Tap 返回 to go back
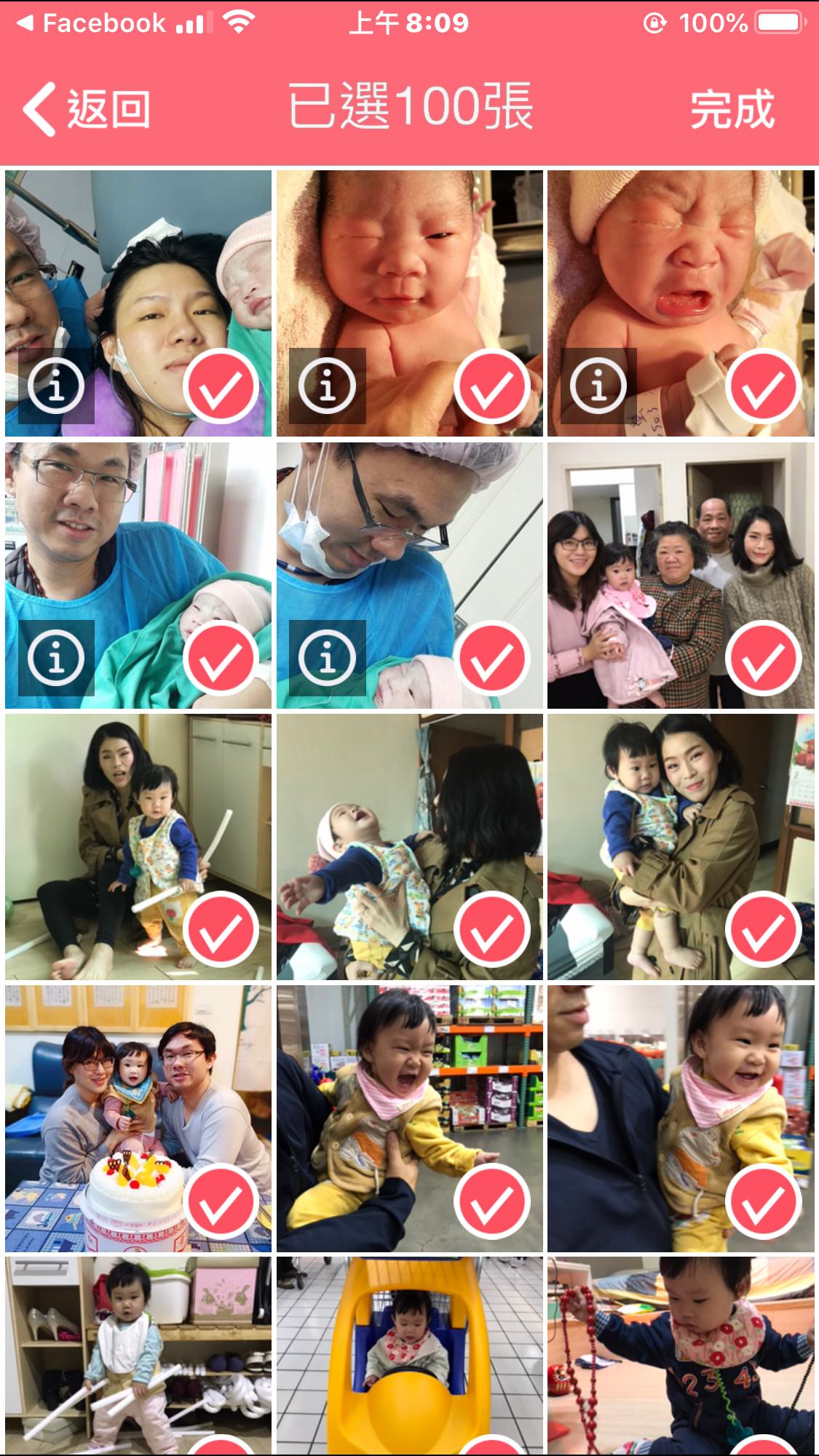Screen dimensions: 819x1456 87,109
